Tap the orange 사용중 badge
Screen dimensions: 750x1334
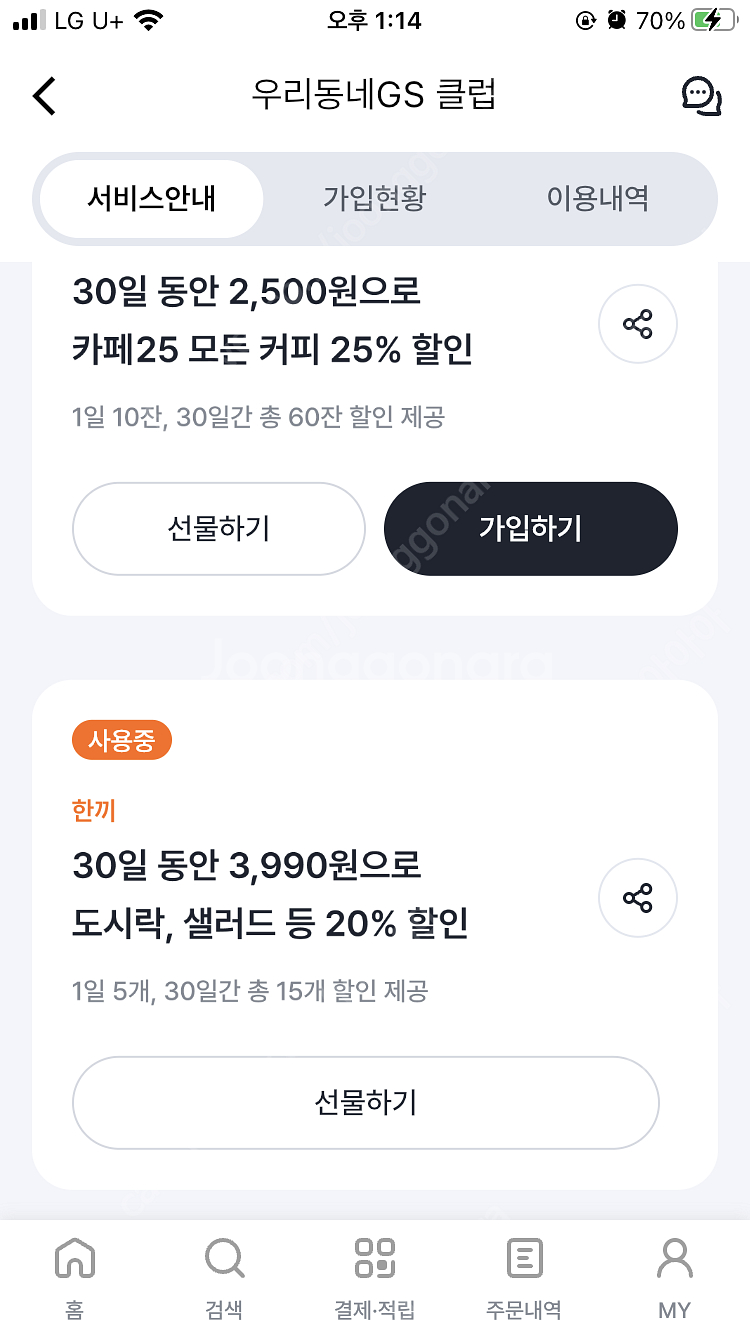click(121, 740)
